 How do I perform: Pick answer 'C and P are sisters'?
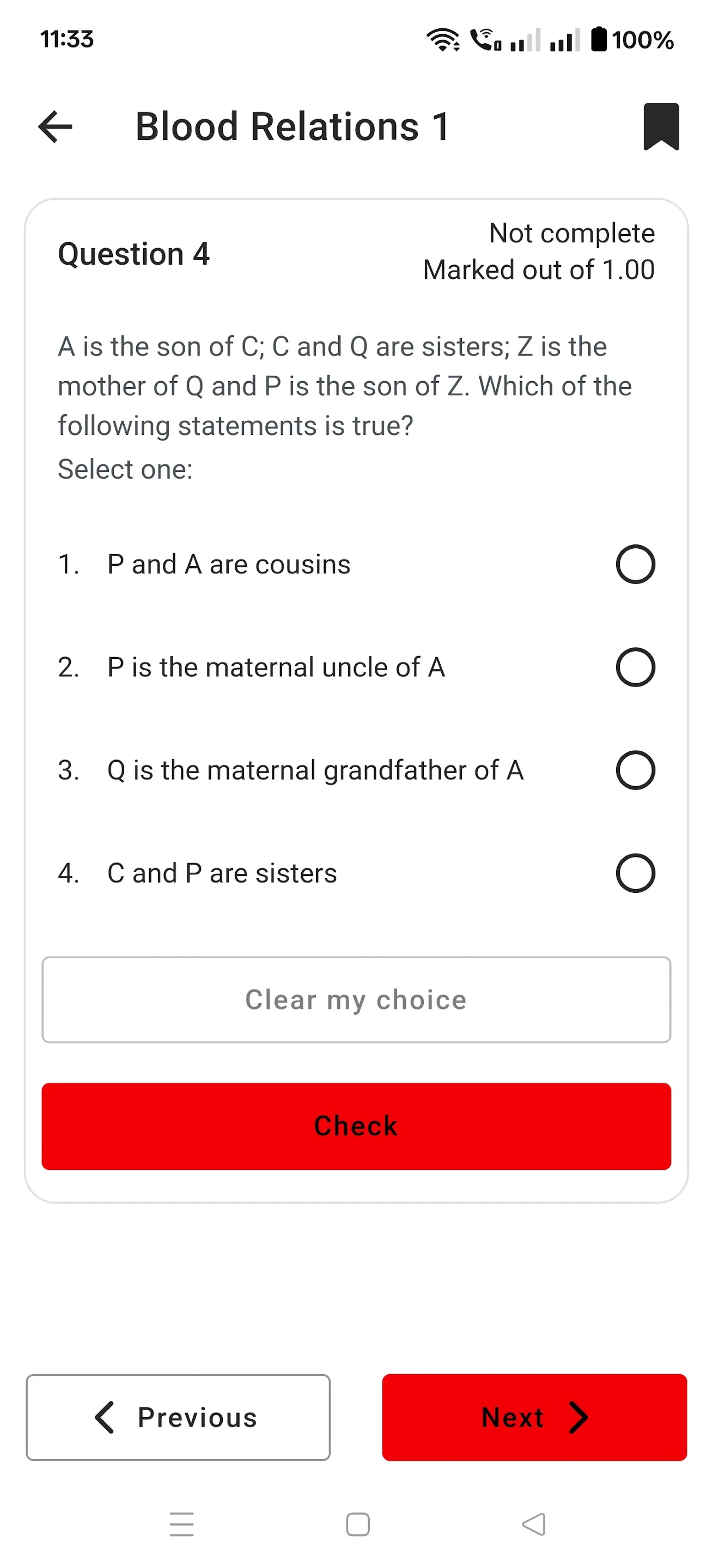tap(635, 873)
